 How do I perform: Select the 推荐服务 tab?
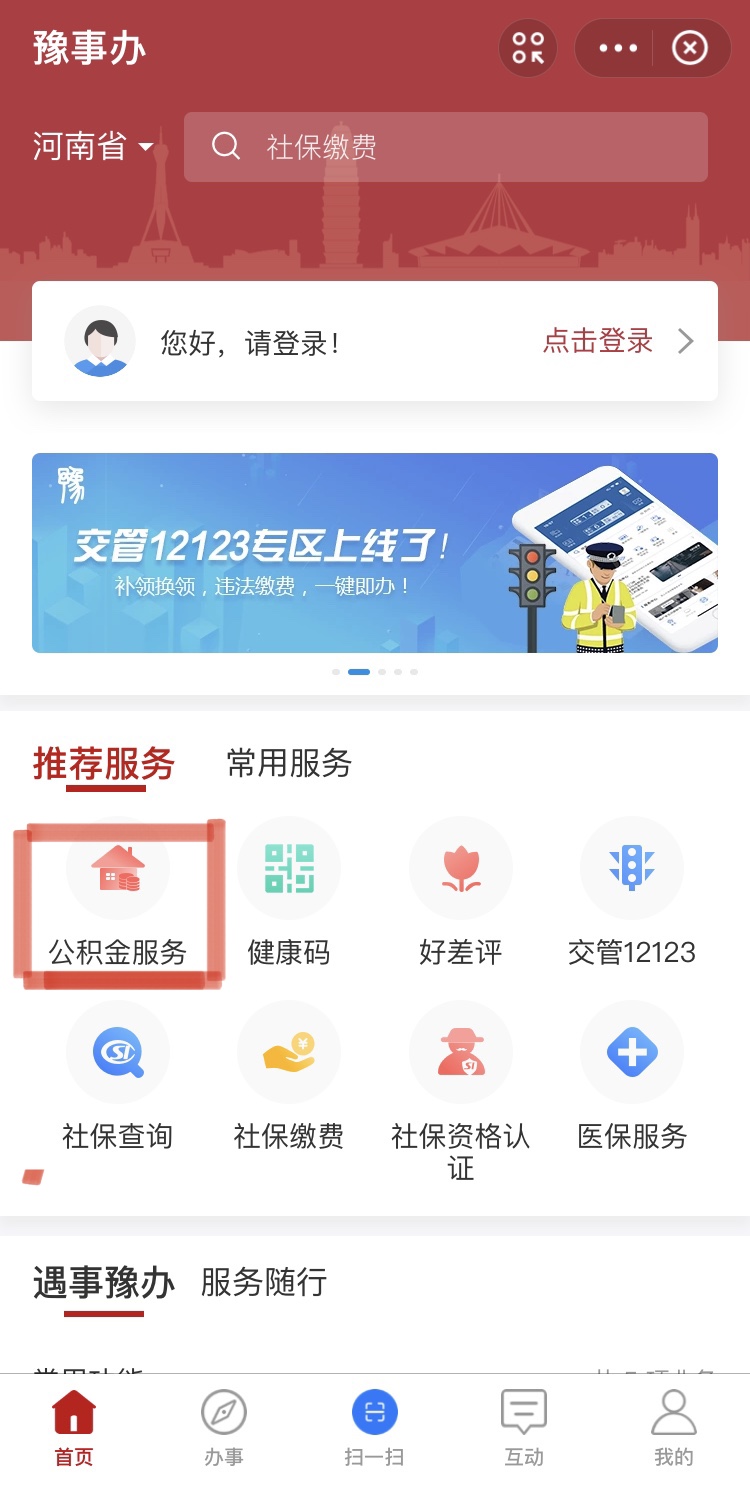click(x=104, y=763)
